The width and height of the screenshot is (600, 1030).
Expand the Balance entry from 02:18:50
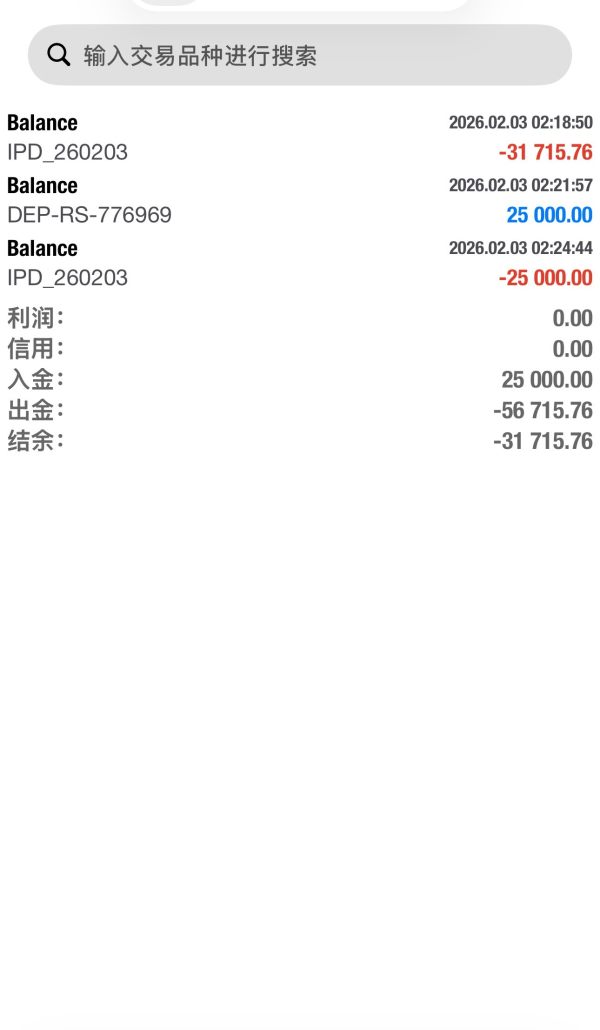(300, 138)
